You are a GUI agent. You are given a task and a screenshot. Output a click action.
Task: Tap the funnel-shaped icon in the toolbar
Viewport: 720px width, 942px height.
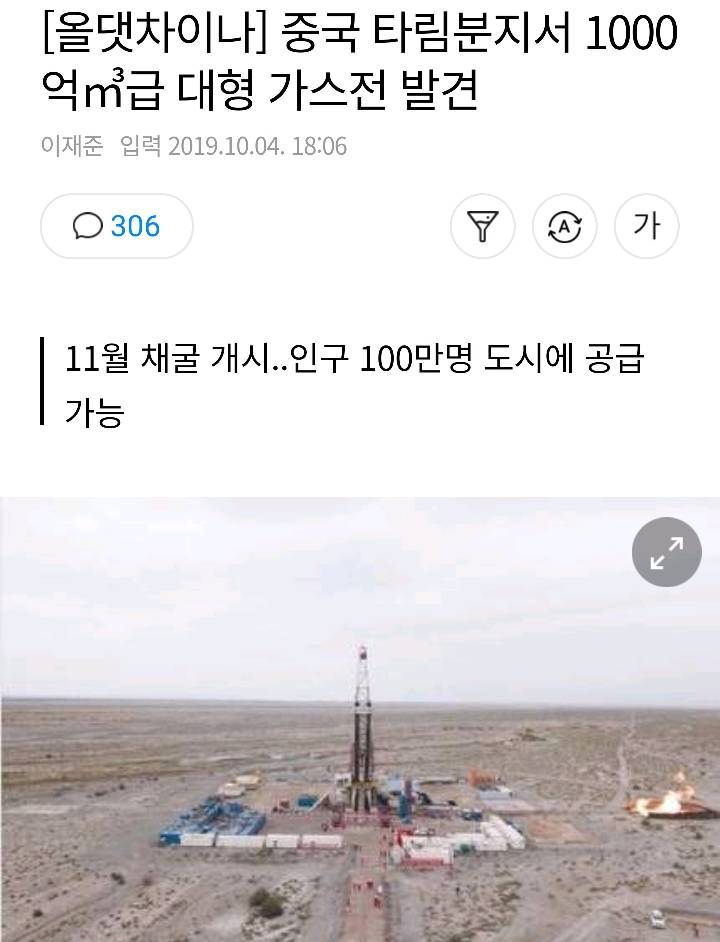click(483, 227)
